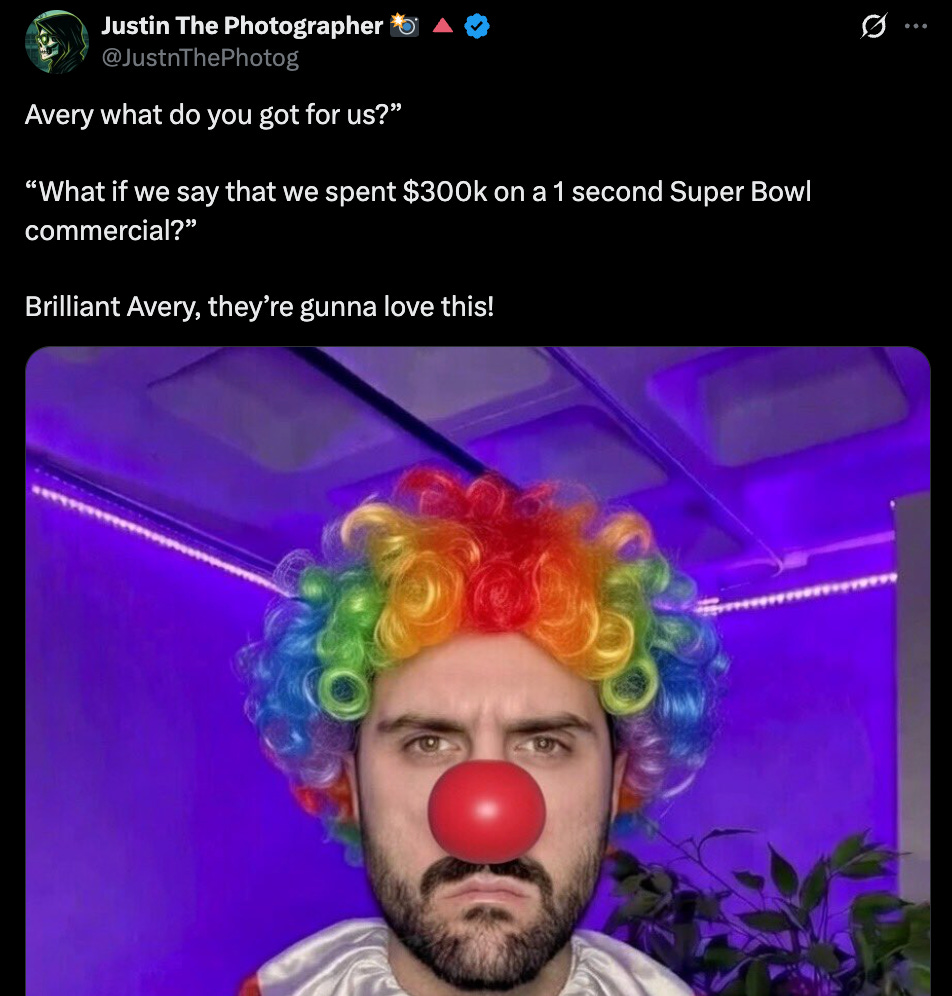Open Justin The Photographer's profile avatar
Screen dimensions: 952x996
click(57, 42)
